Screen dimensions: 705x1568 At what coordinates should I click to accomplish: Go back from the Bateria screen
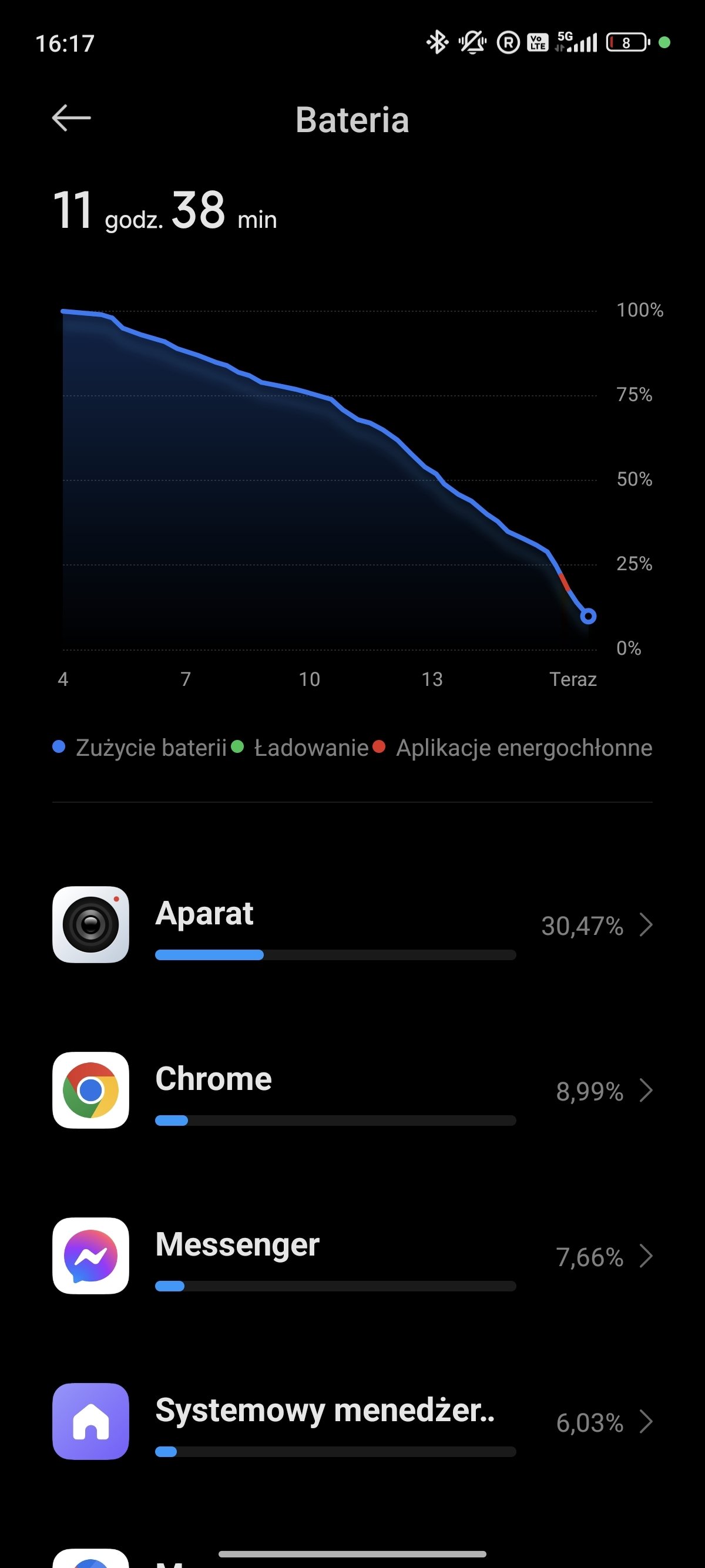click(x=71, y=118)
